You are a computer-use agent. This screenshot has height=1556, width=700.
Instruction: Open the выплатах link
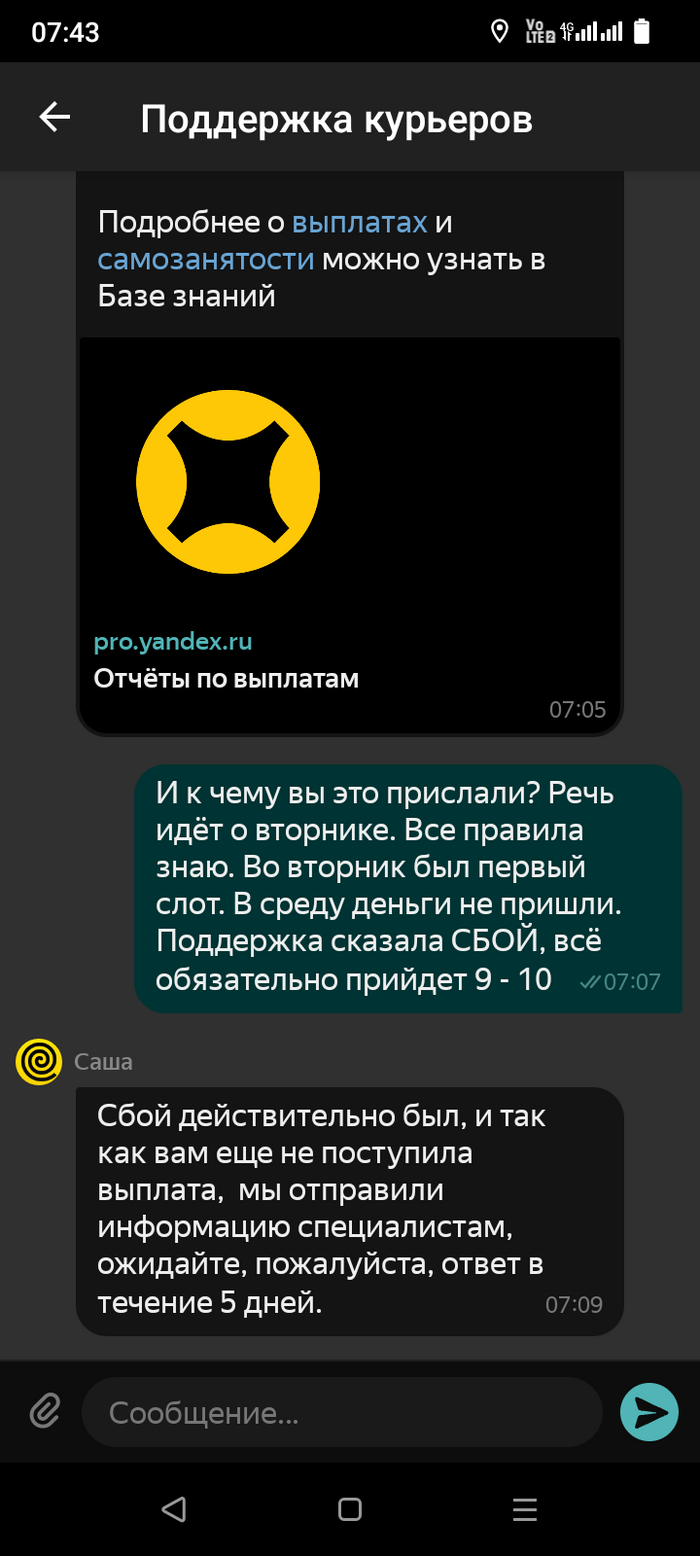pyautogui.click(x=360, y=222)
